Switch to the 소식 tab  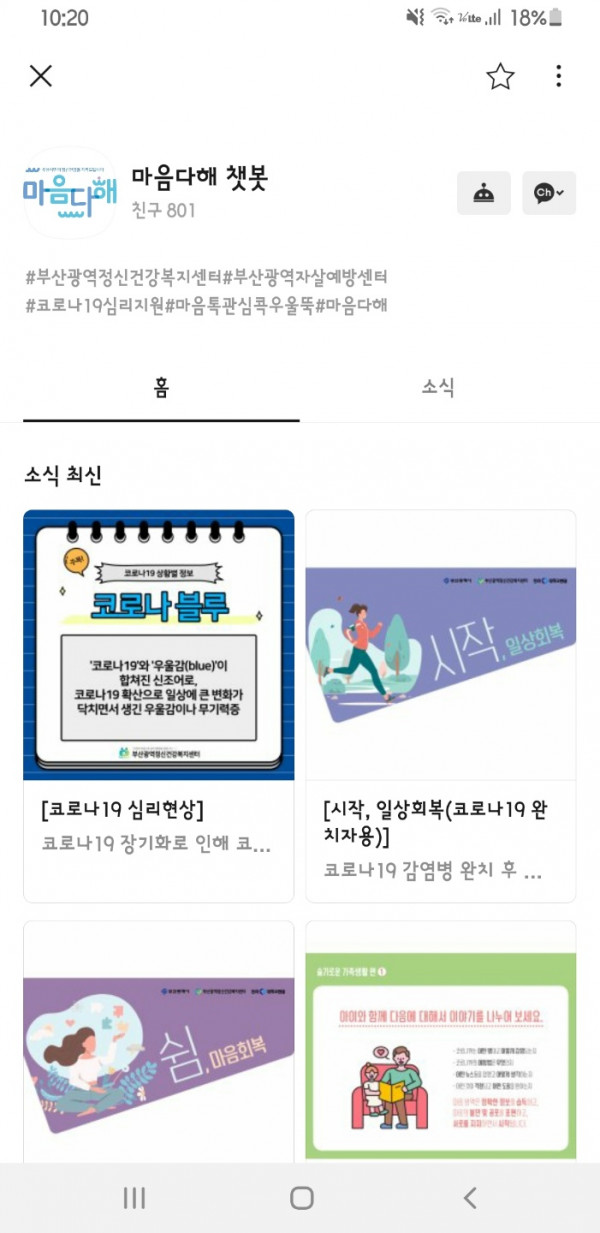438,388
